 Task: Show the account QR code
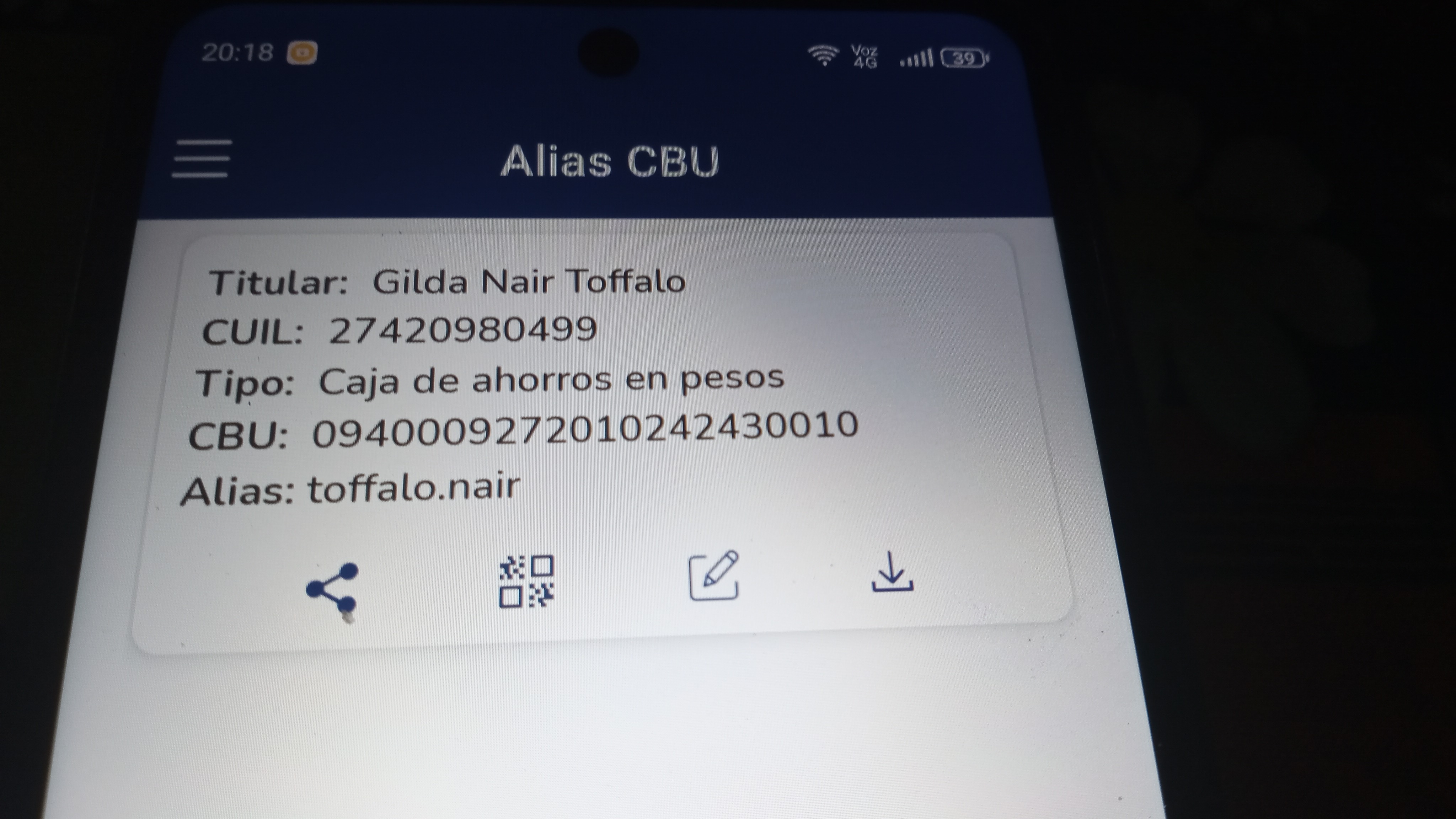526,581
